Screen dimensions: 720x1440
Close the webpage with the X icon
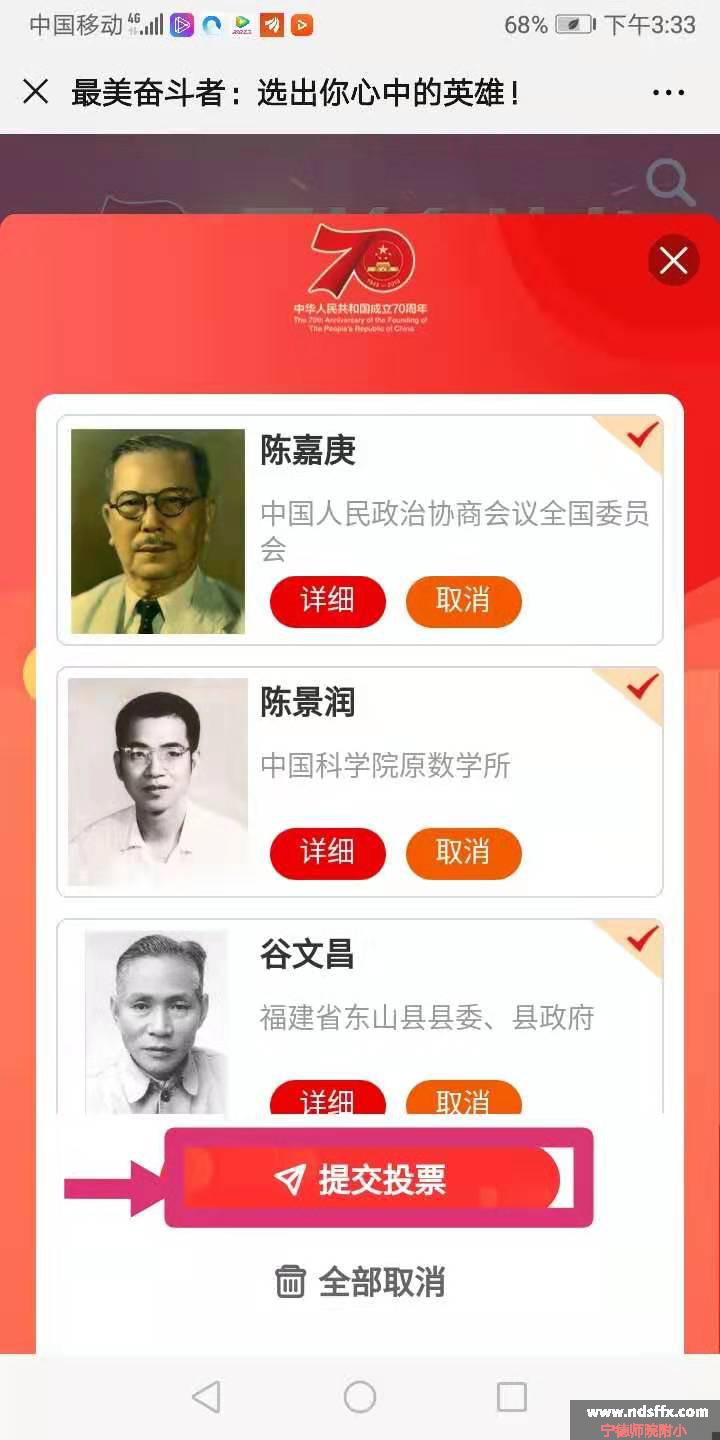pos(35,93)
